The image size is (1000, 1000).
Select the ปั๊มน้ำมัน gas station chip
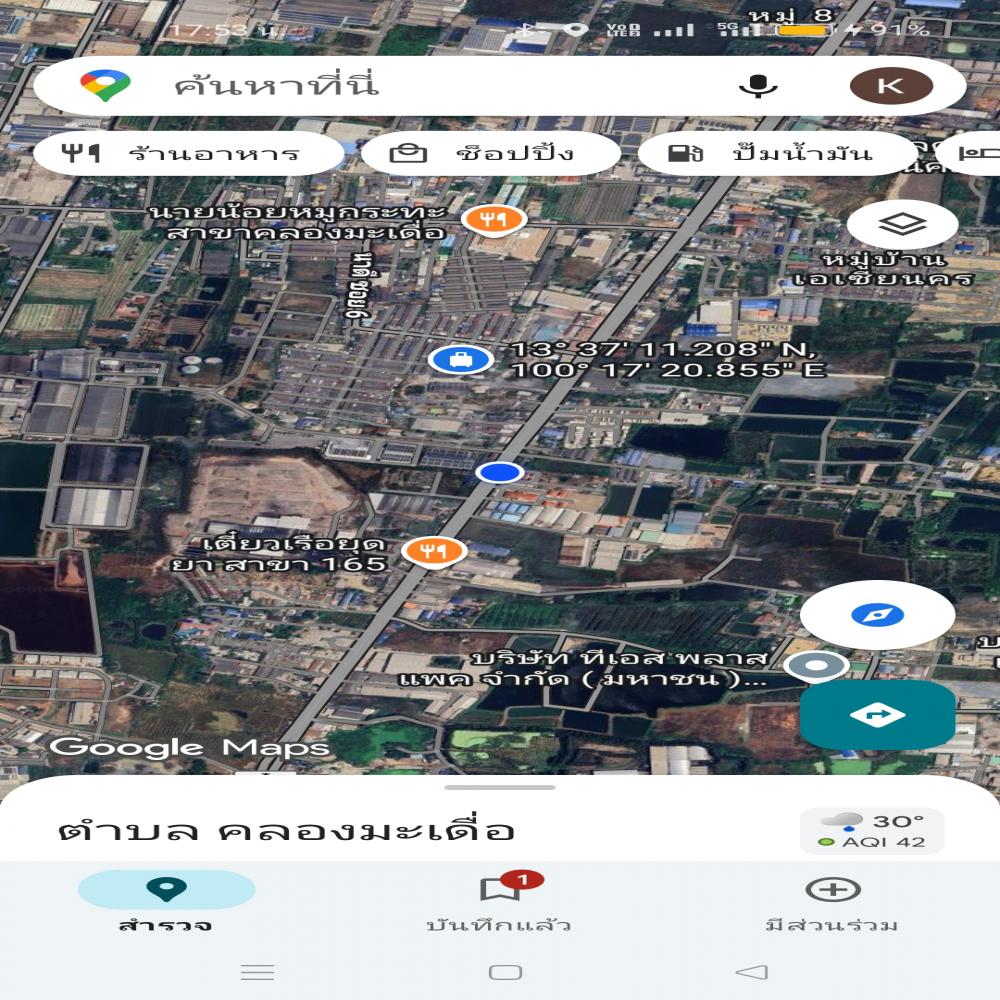tap(776, 154)
